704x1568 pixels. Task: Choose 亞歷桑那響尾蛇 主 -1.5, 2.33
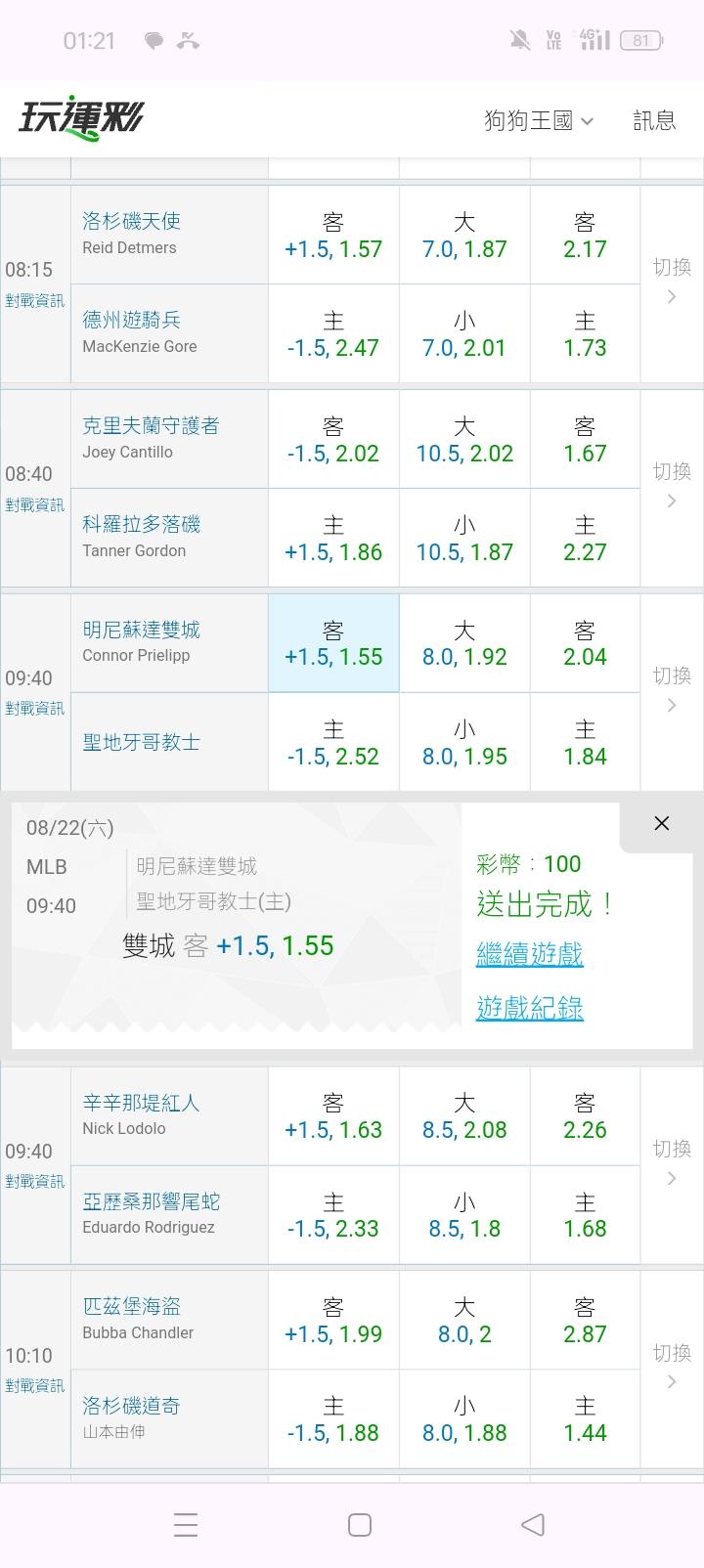tap(333, 1215)
